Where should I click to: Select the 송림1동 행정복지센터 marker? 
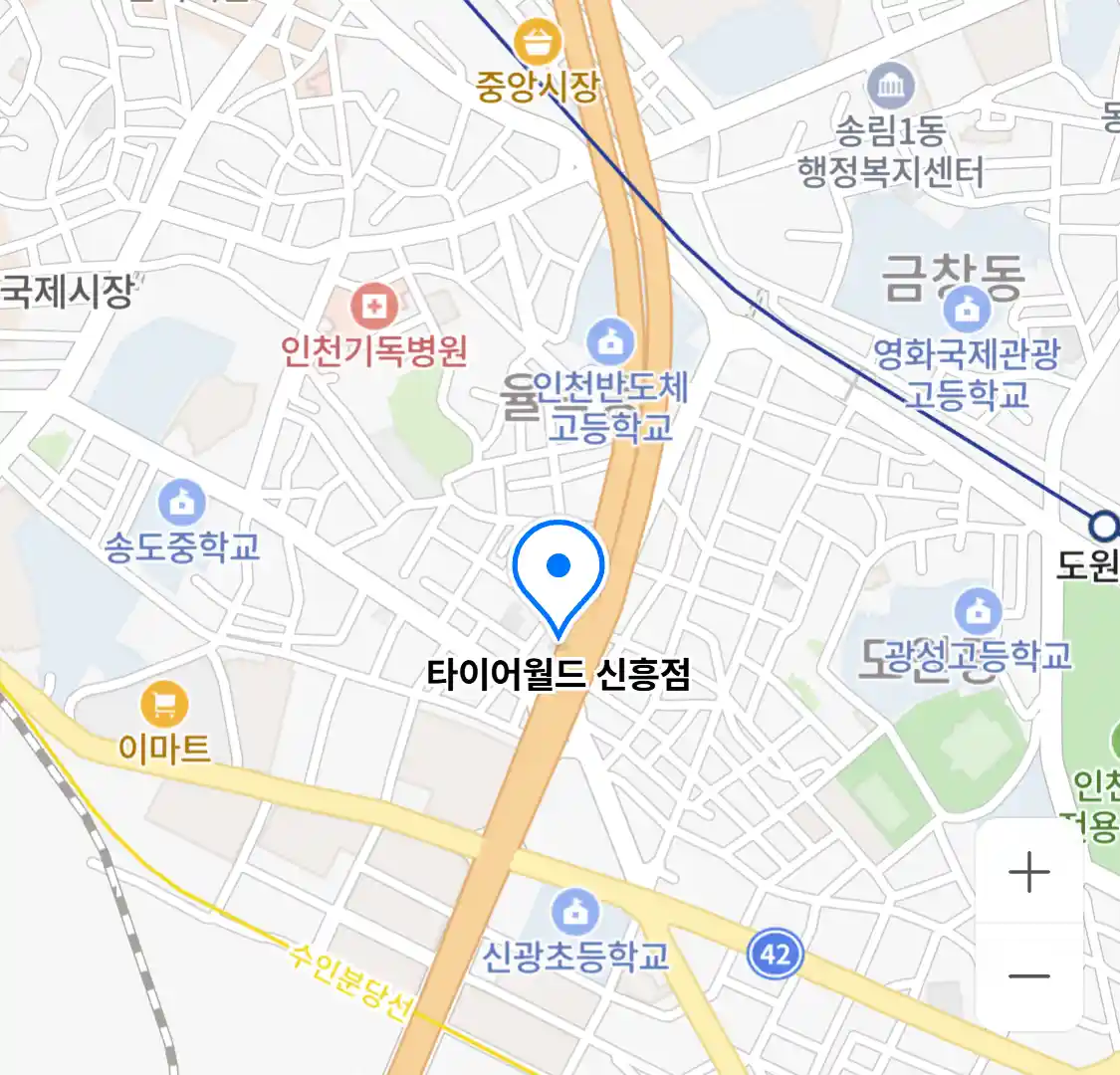click(891, 86)
